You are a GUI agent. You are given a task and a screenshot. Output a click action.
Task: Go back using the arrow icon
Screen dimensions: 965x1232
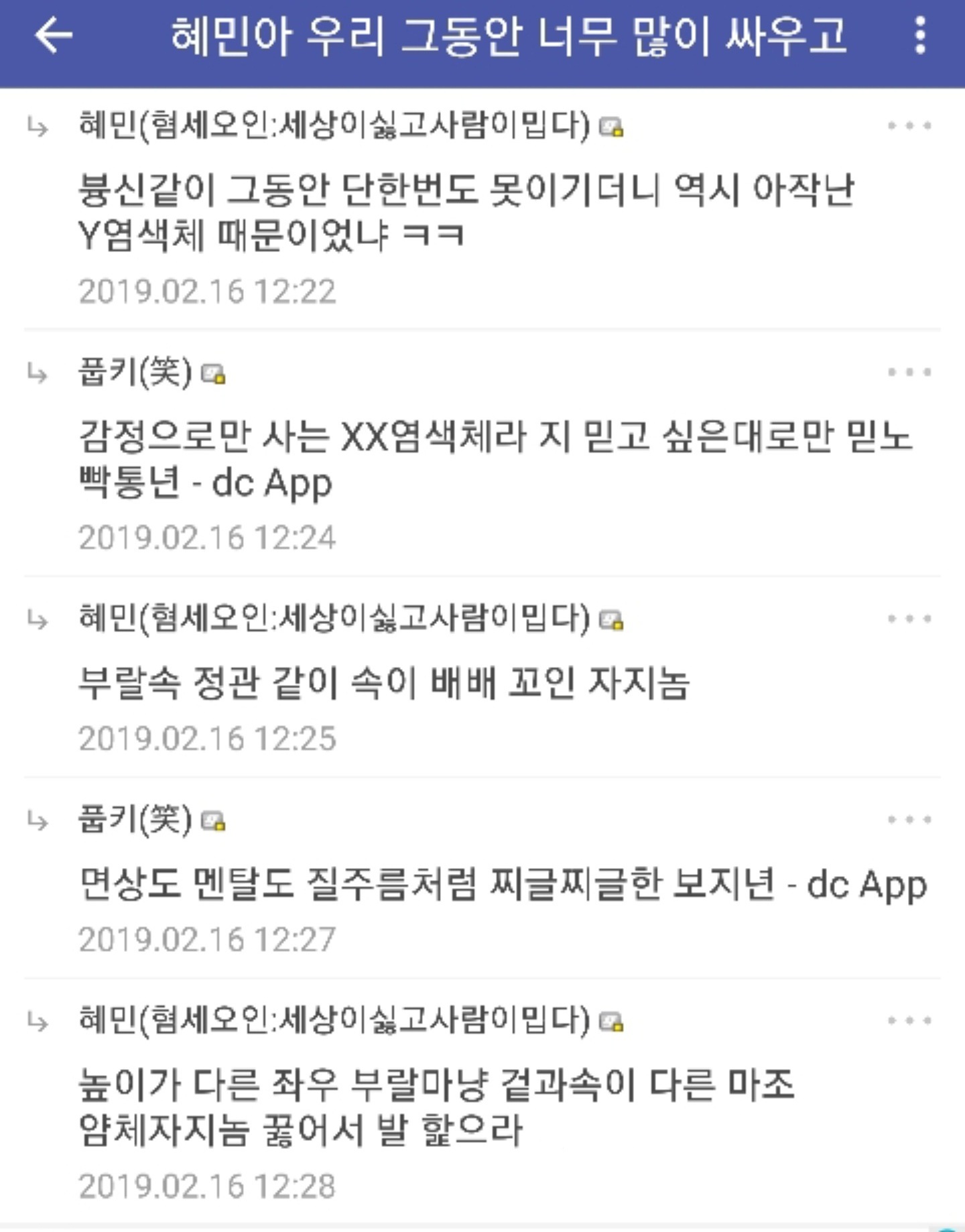coord(54,35)
